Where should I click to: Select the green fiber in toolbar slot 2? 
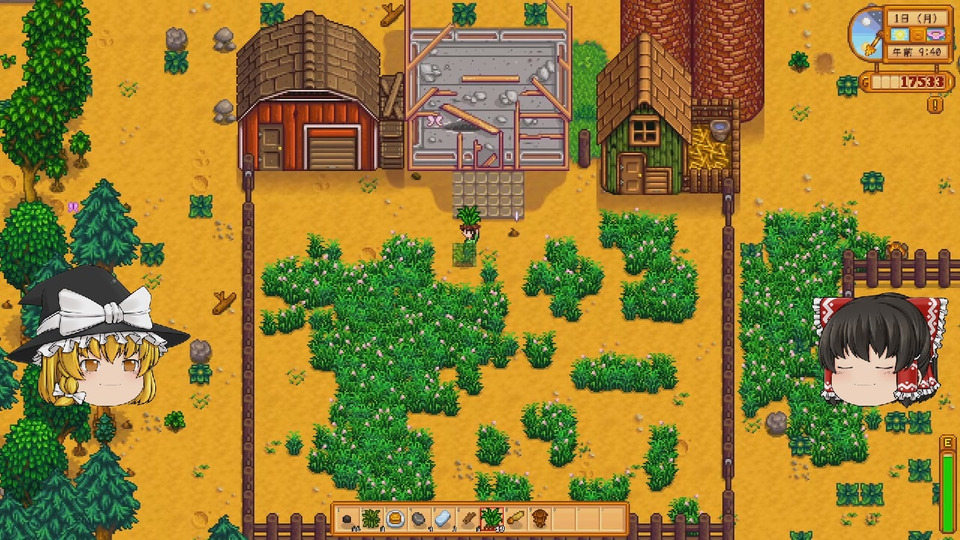click(x=372, y=519)
